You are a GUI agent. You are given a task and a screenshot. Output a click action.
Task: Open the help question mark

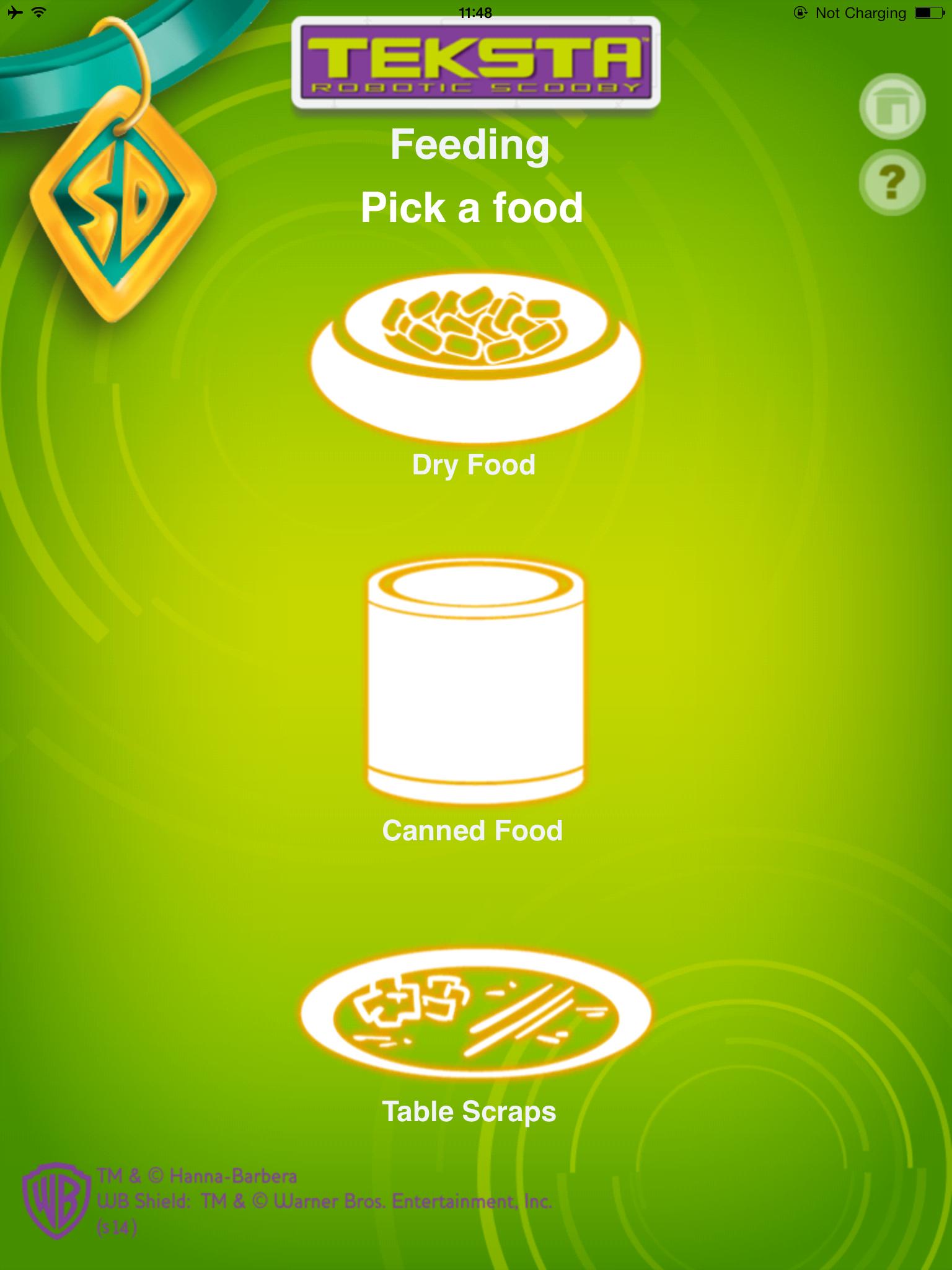tap(892, 182)
